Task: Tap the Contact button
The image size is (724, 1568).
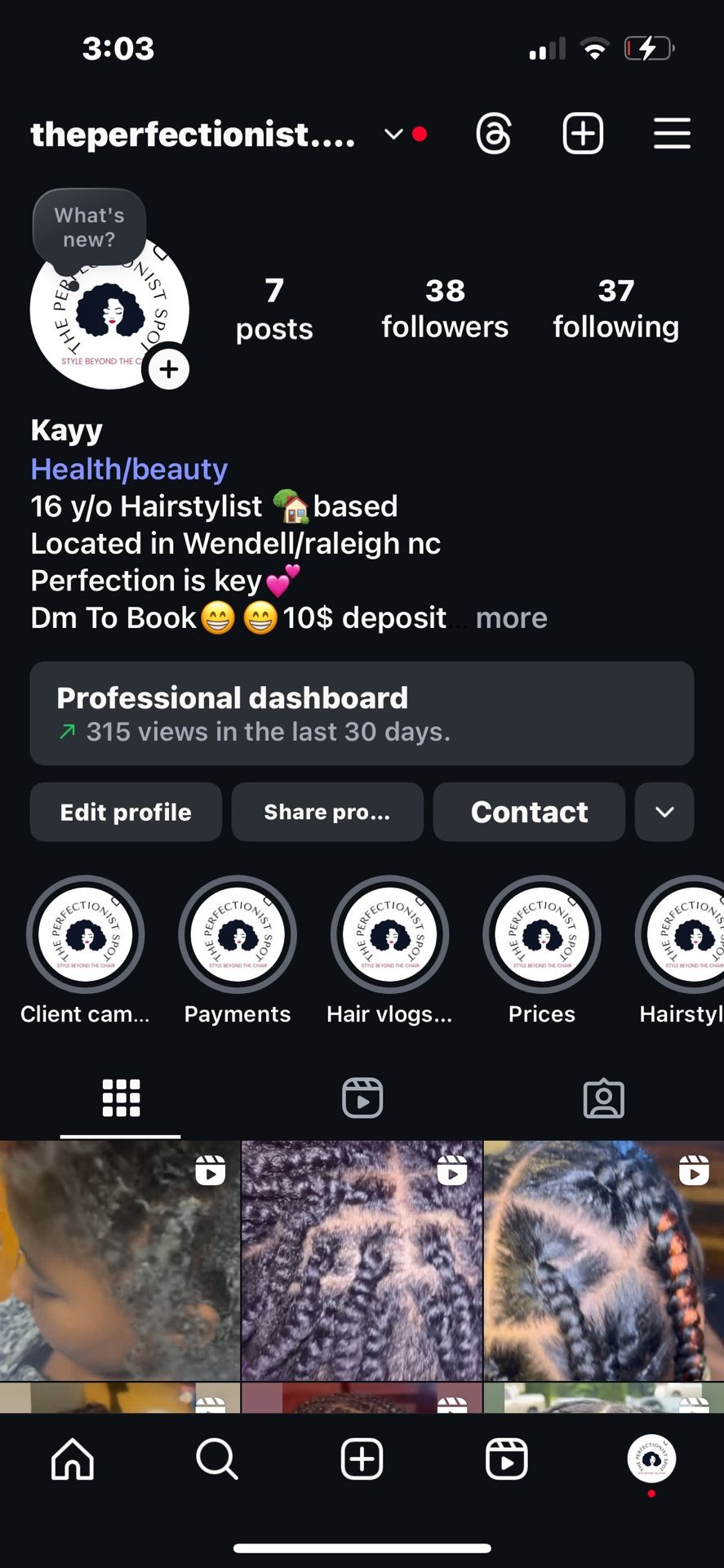Action: pos(529,812)
